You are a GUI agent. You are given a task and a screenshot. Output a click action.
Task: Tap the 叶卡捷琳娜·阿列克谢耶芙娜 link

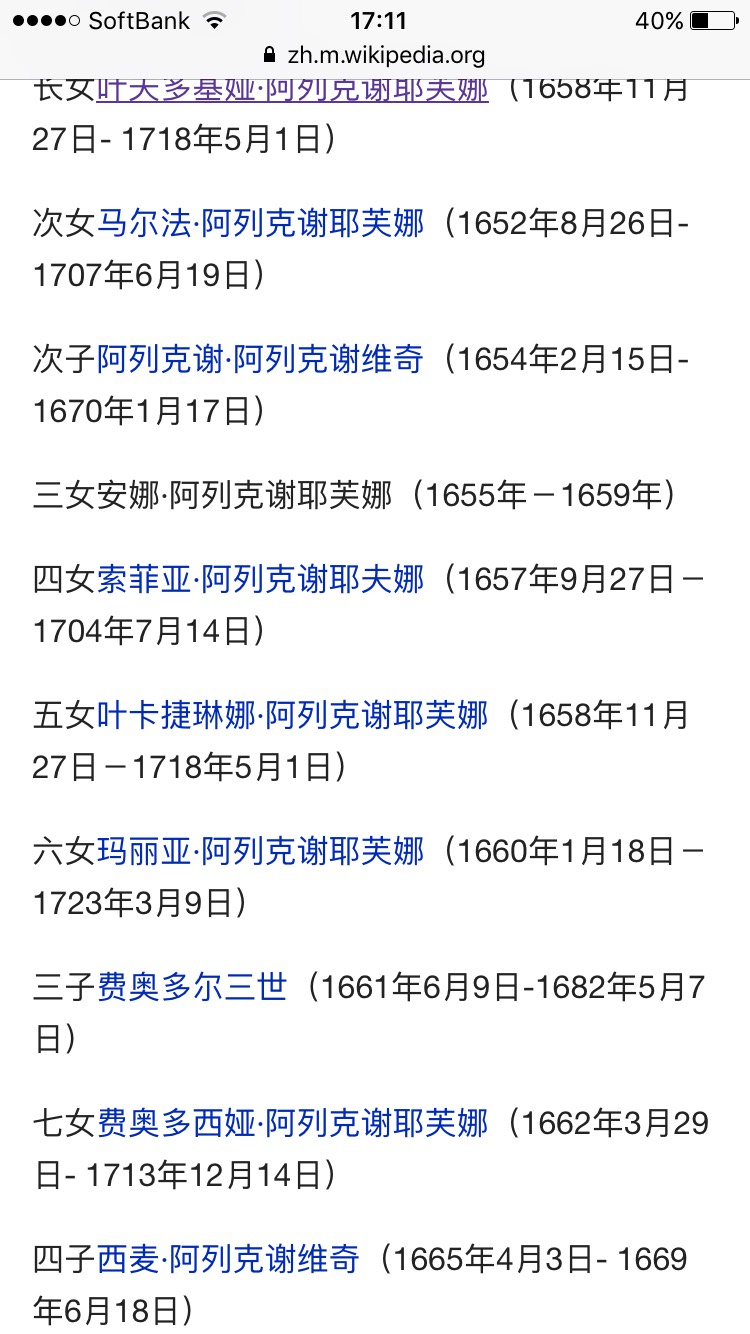click(x=292, y=714)
